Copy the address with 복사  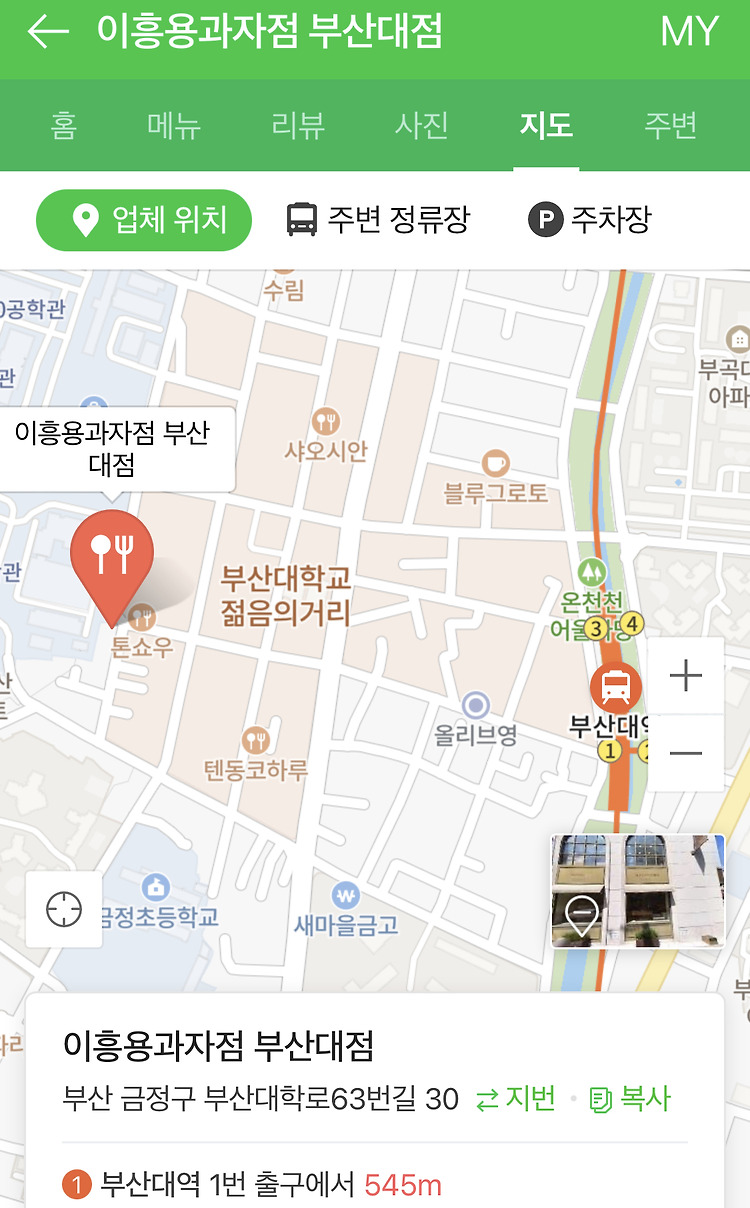point(630,1100)
